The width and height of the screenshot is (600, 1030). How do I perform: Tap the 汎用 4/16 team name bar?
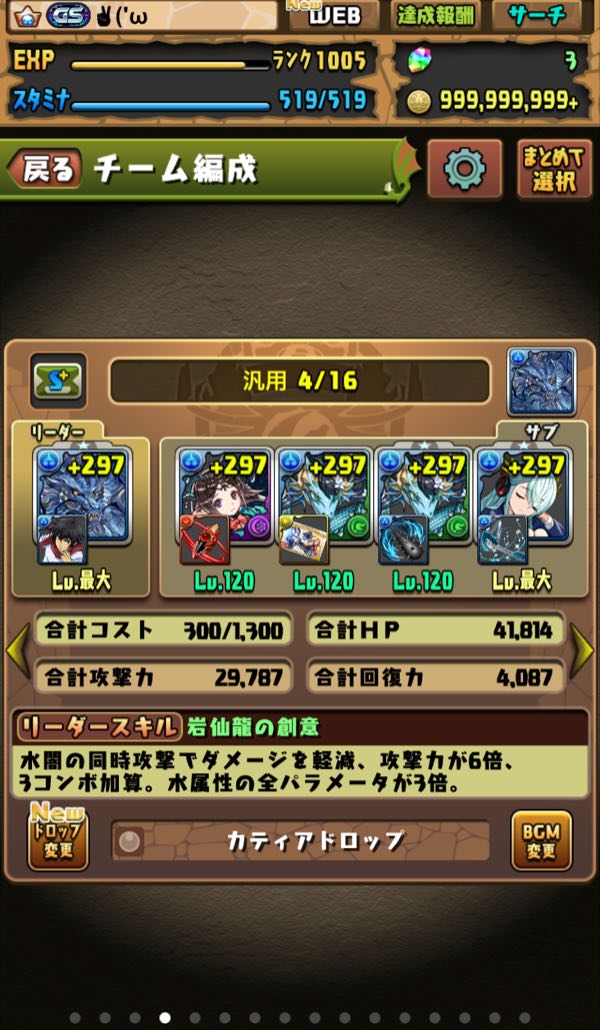tap(300, 381)
